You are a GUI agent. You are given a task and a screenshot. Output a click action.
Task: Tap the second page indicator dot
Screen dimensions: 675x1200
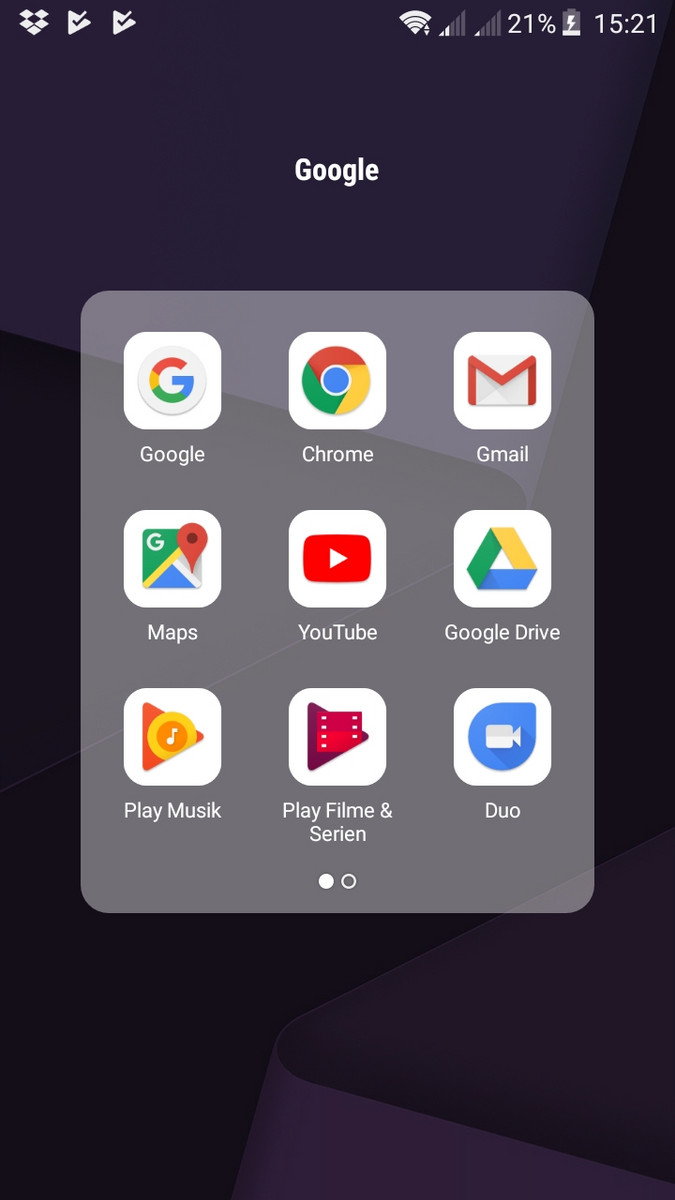(349, 881)
